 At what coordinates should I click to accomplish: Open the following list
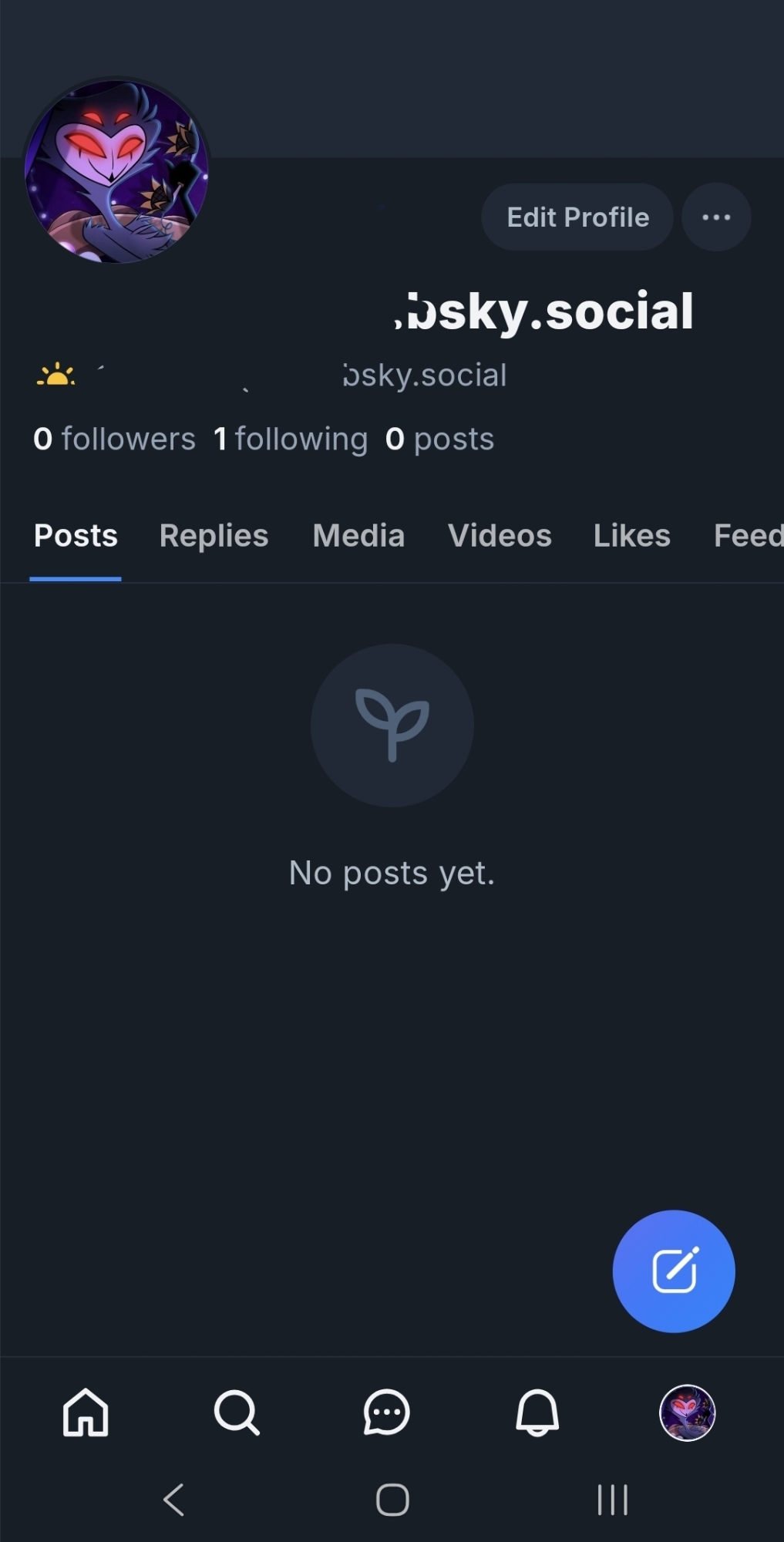pyautogui.click(x=291, y=439)
